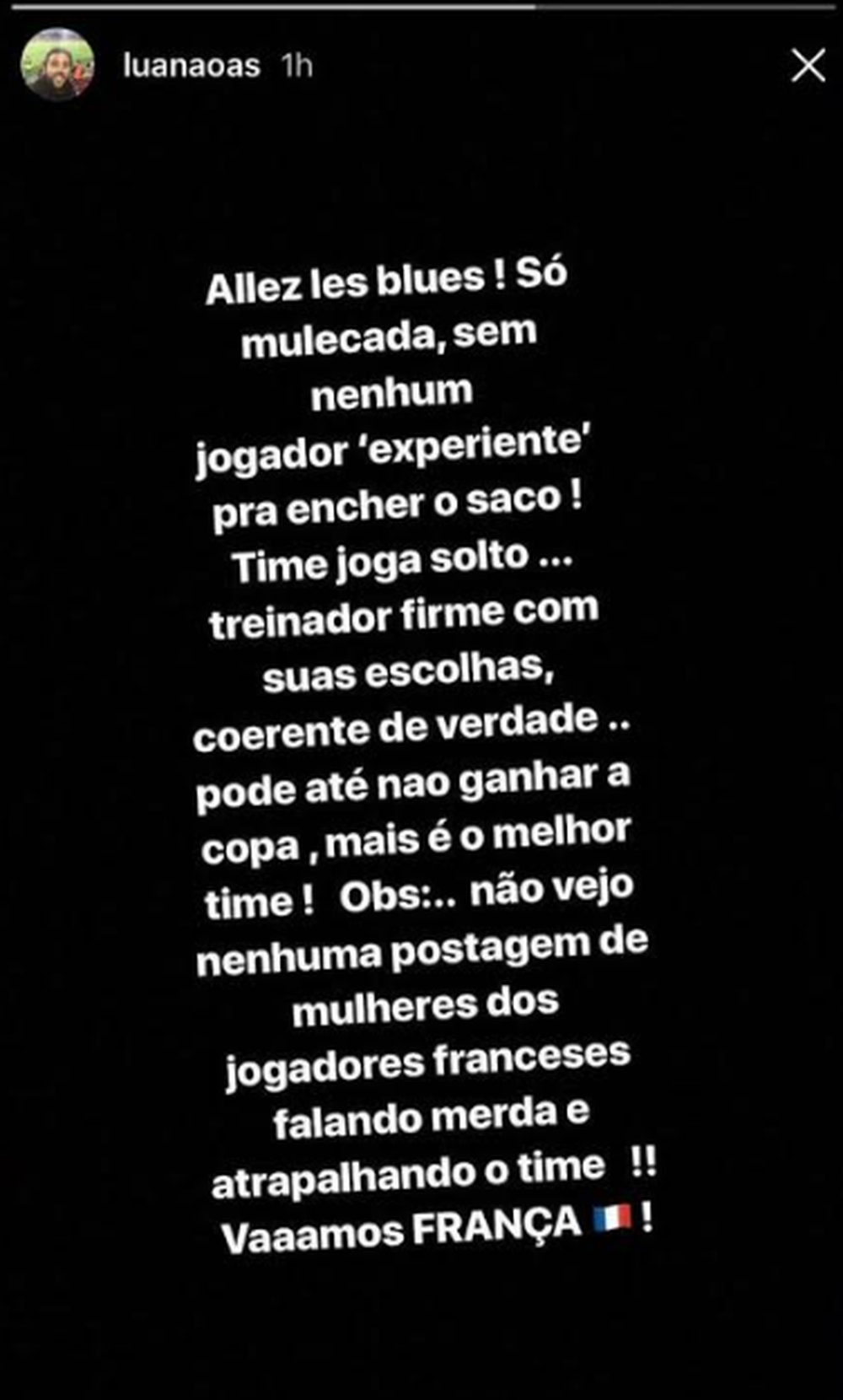Close the story viewer
The height and width of the screenshot is (1400, 843).
click(808, 65)
